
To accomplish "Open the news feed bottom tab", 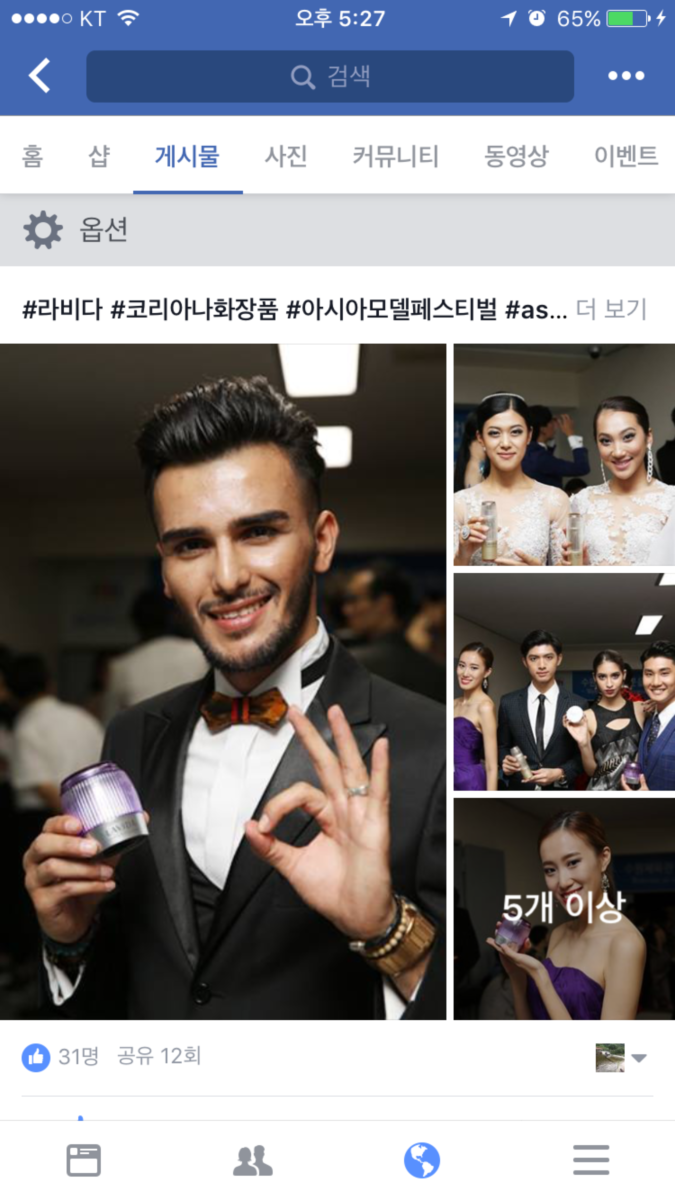I will click(x=84, y=1160).
